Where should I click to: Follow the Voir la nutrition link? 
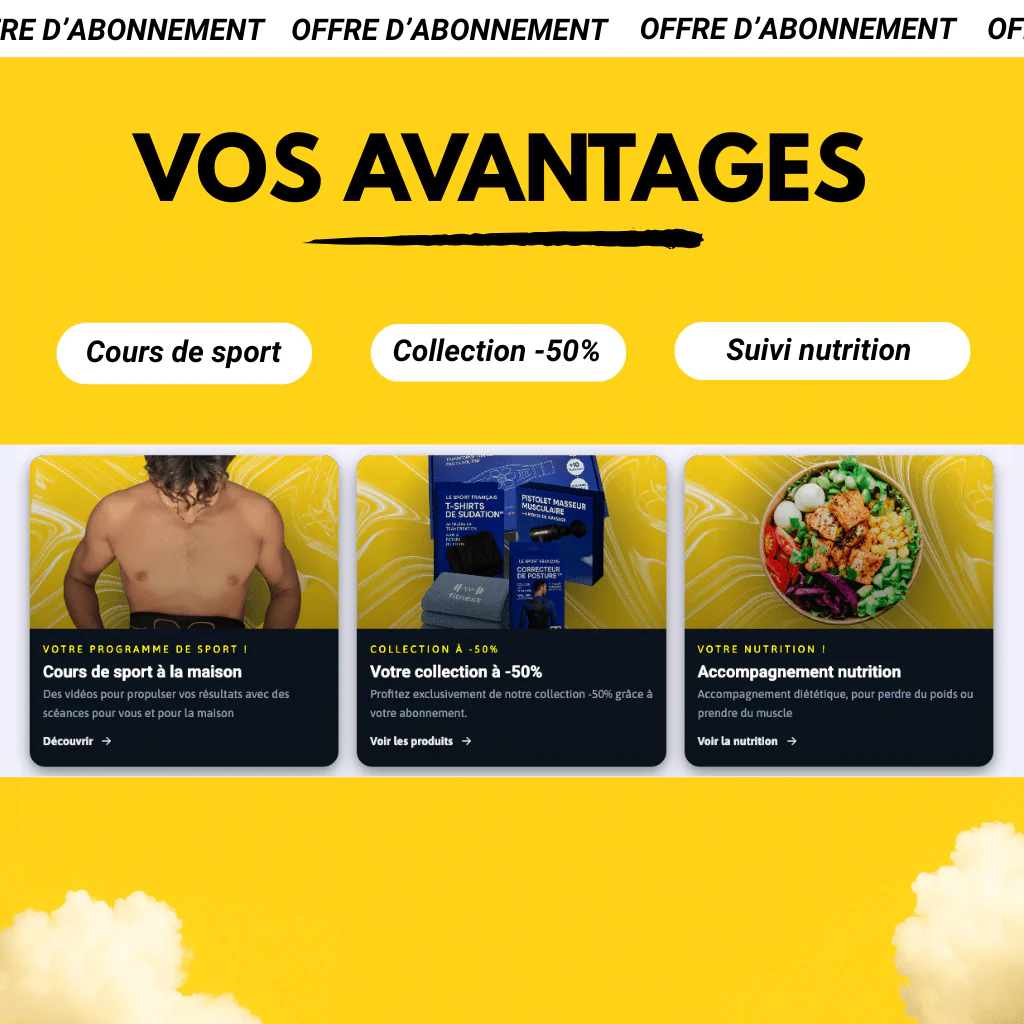[x=746, y=741]
